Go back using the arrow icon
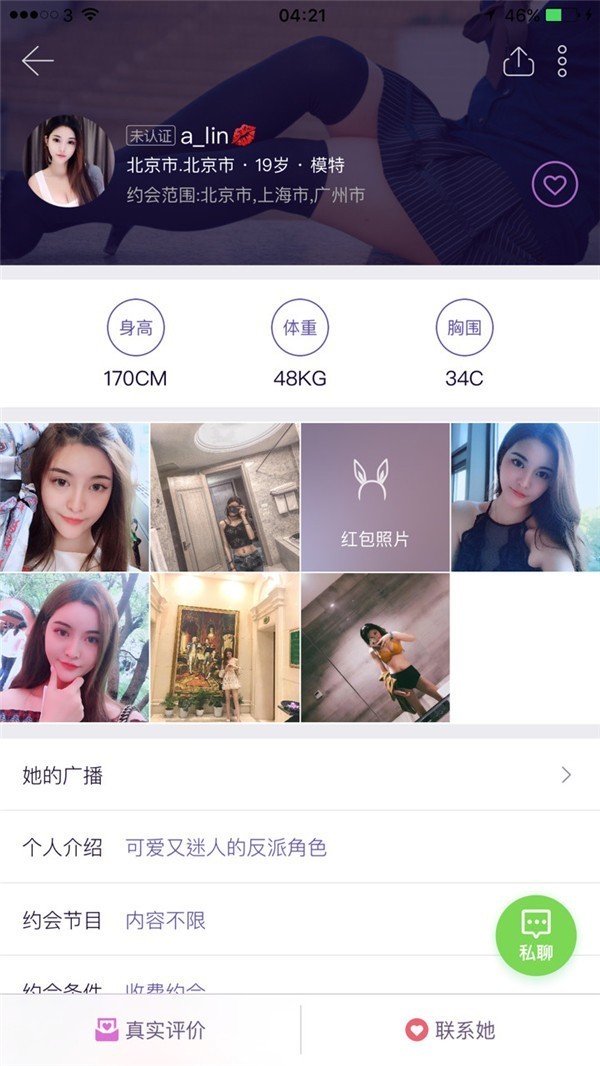Screen dimensions: 600x1066 point(37,61)
